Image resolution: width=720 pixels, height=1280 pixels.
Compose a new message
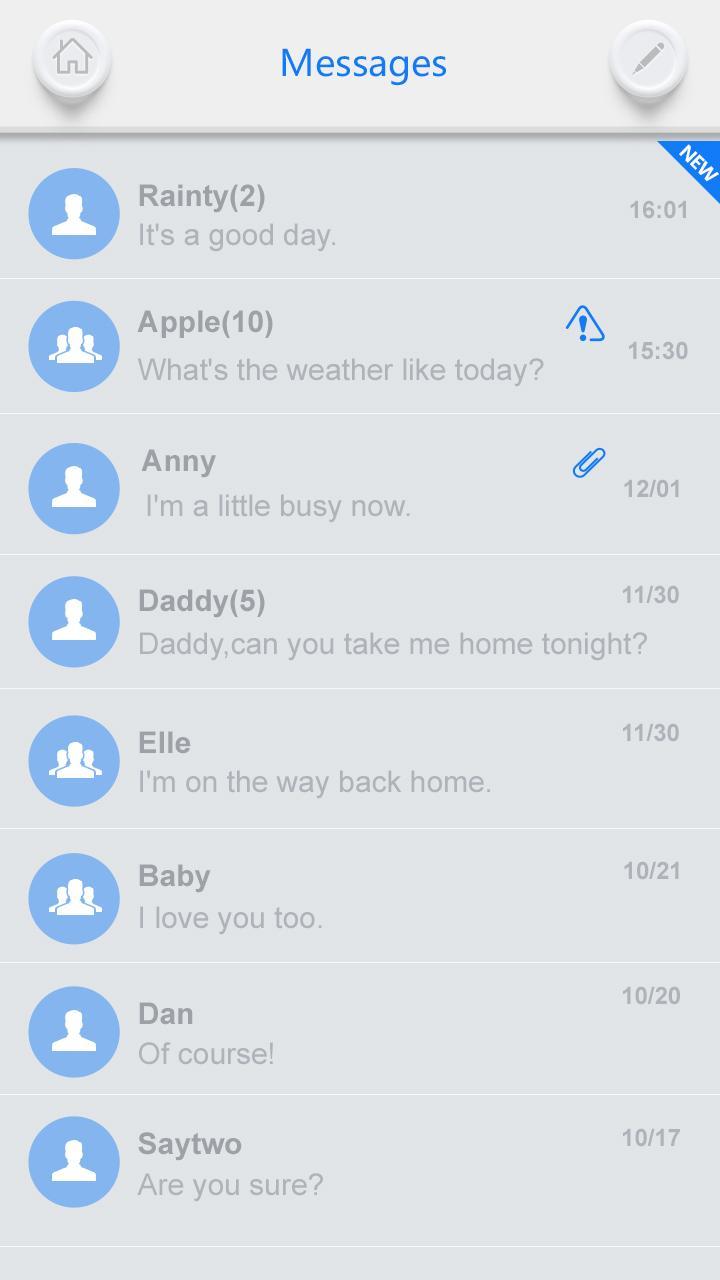pos(648,60)
